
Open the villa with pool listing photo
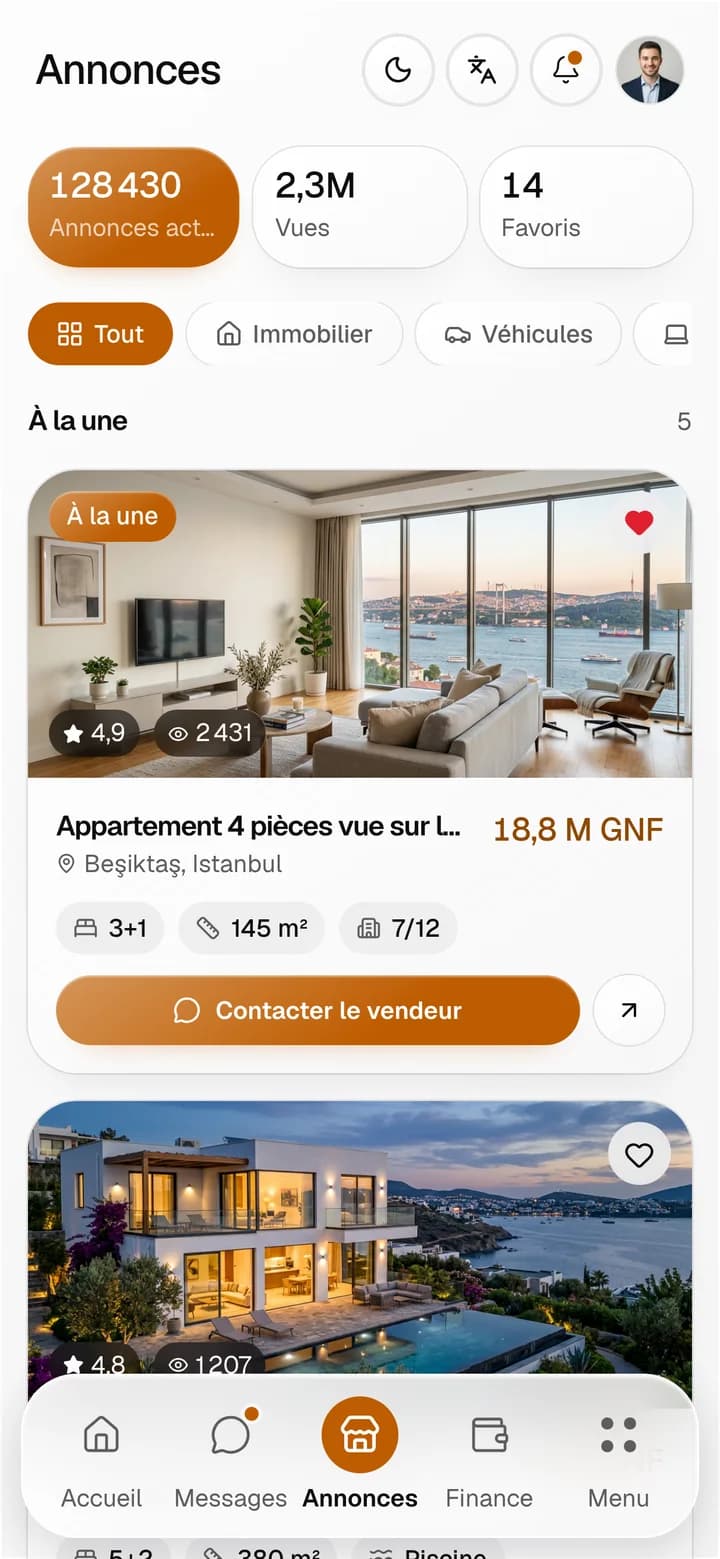coord(360,1240)
